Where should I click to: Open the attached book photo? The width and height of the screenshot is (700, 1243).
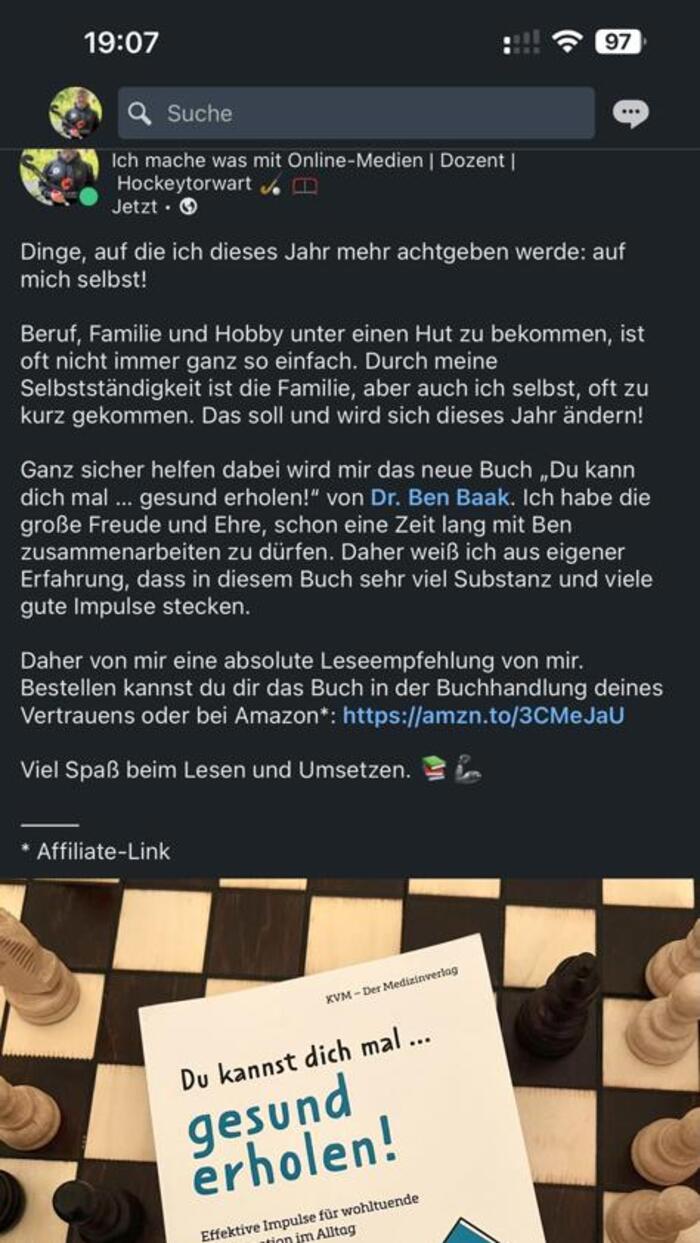coord(350,1060)
